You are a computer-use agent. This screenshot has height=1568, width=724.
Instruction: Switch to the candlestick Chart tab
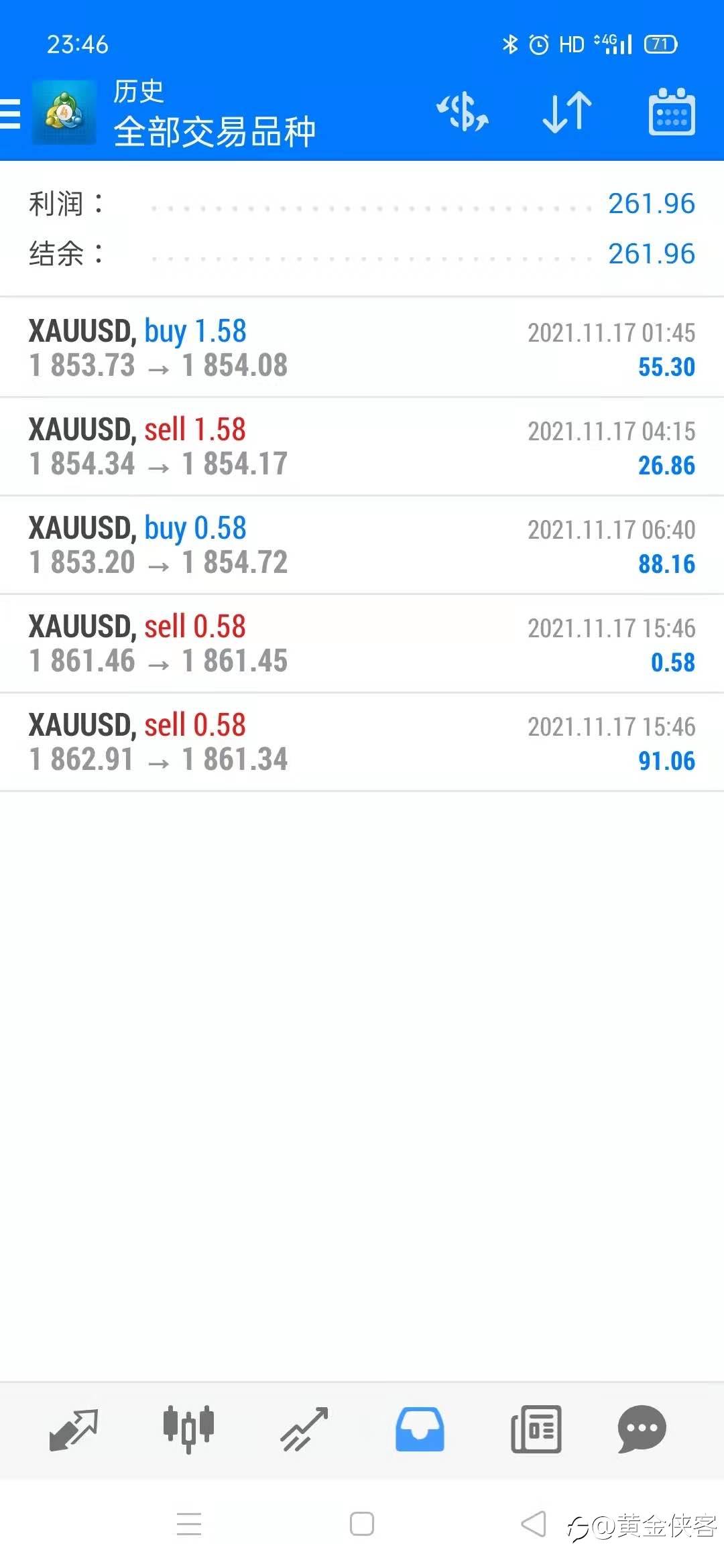(188, 1429)
